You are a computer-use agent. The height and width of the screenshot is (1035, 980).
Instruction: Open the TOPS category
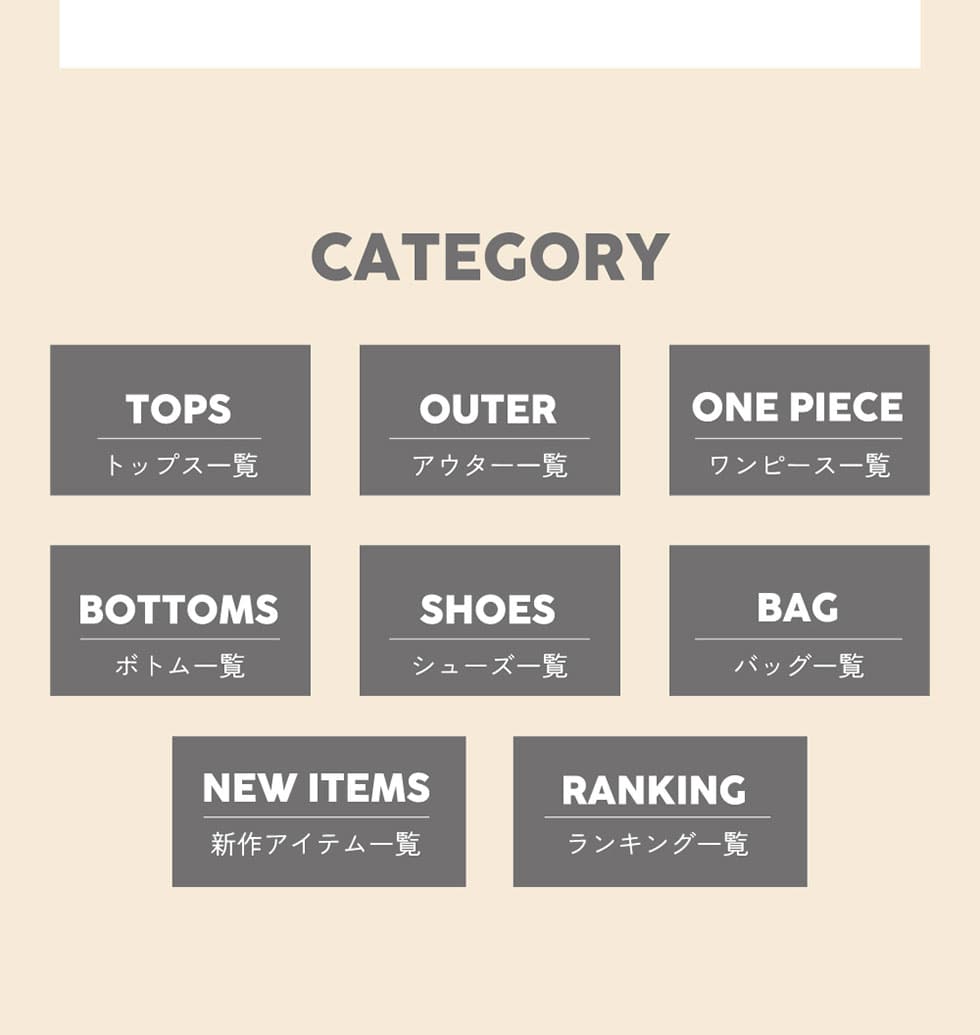180,420
